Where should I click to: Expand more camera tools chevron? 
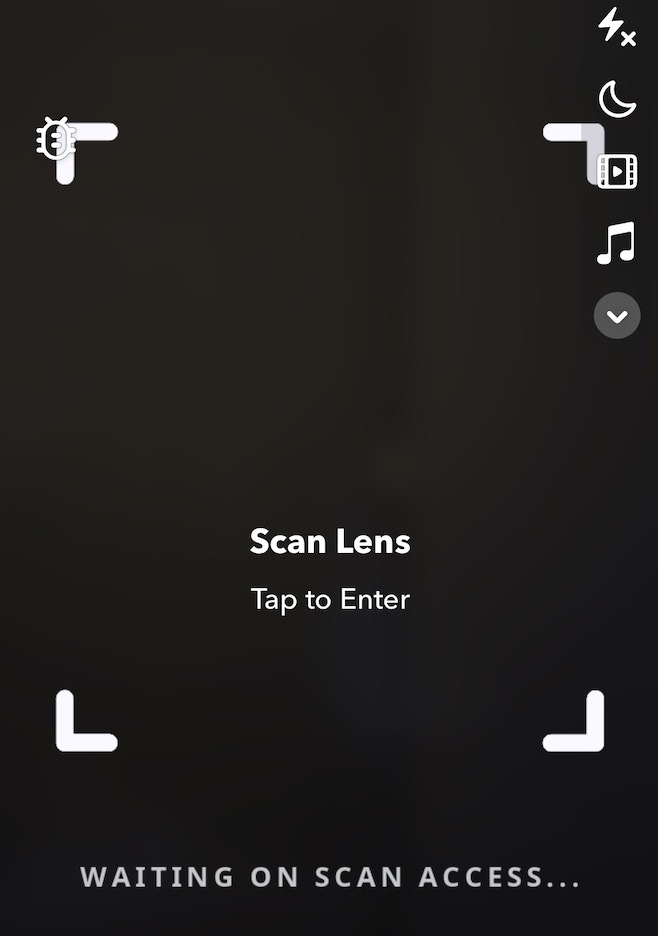pos(617,316)
